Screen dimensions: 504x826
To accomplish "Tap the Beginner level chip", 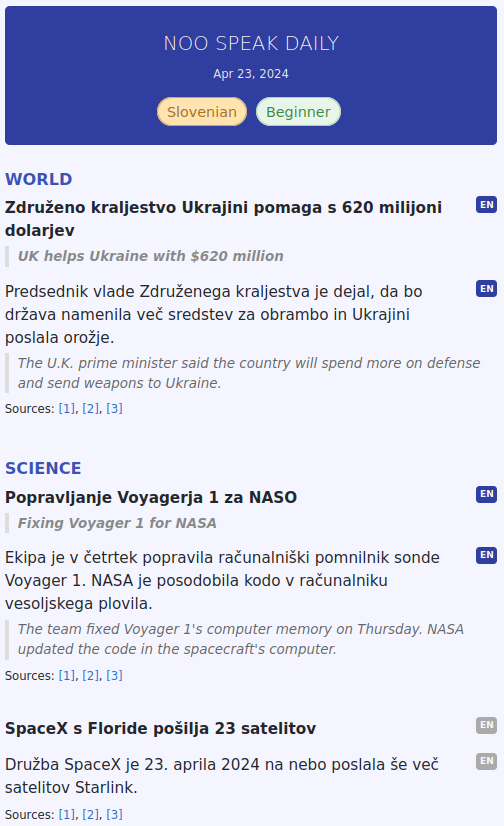I will 298,112.
